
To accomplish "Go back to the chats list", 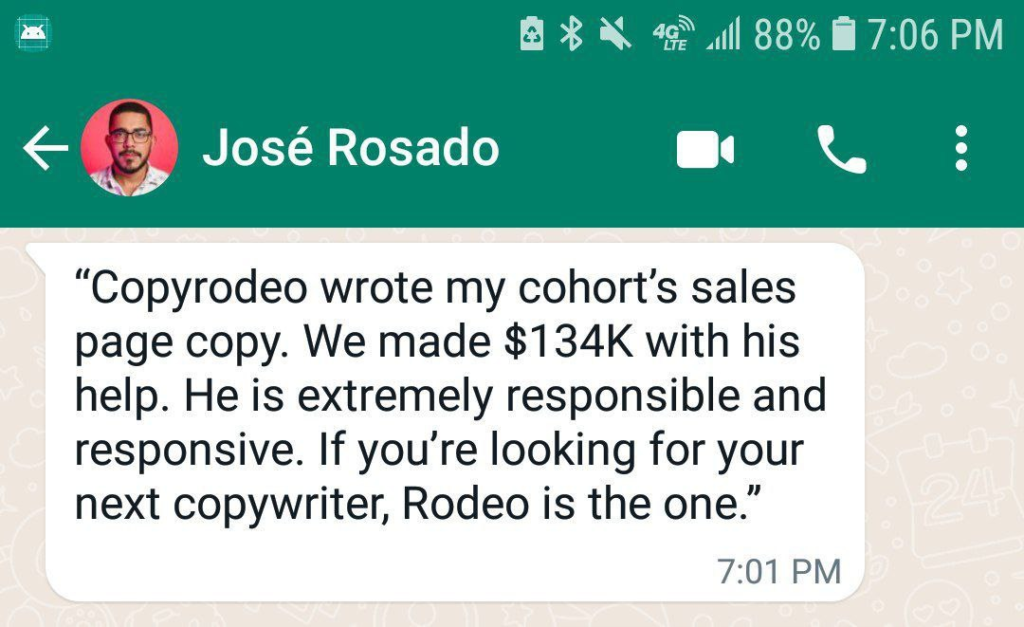I will (x=45, y=150).
